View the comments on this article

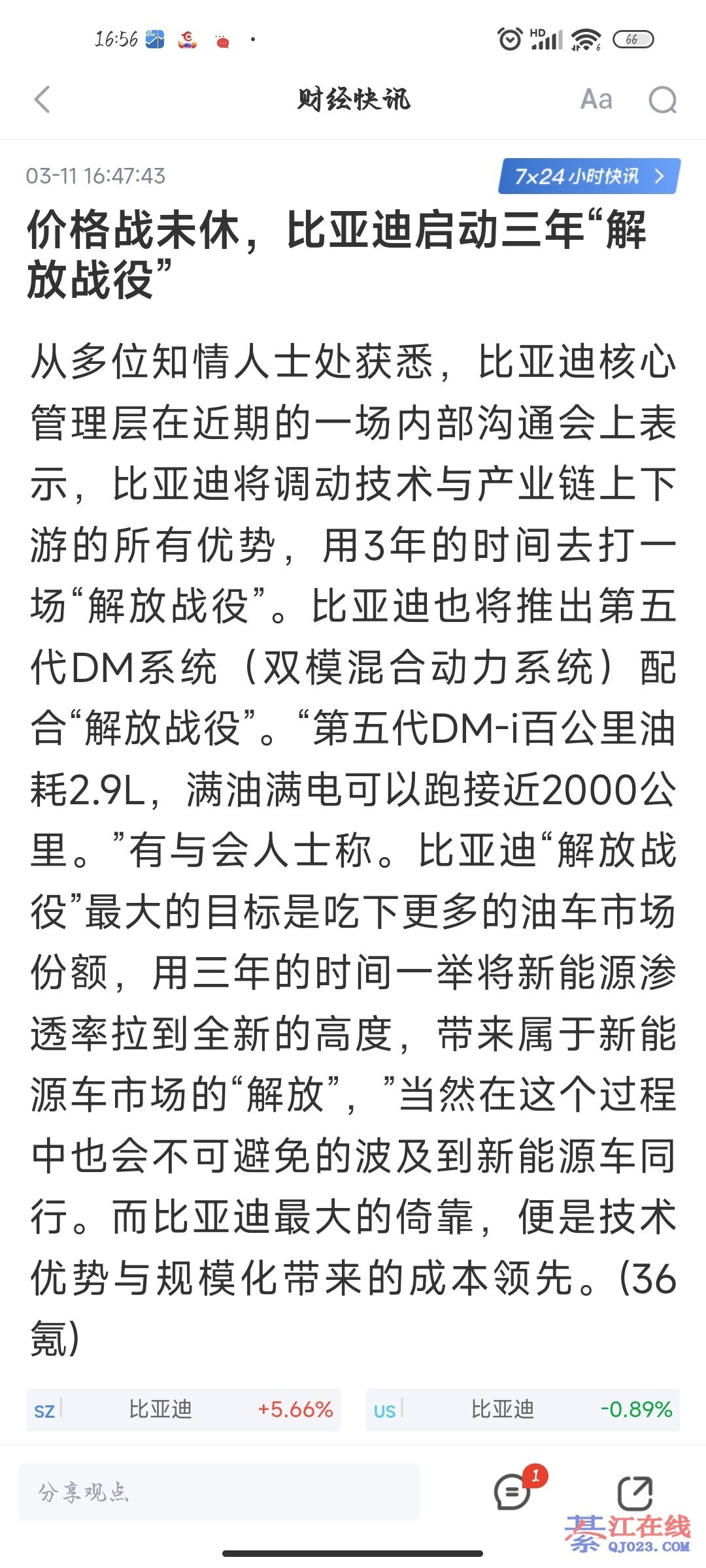[513, 1492]
